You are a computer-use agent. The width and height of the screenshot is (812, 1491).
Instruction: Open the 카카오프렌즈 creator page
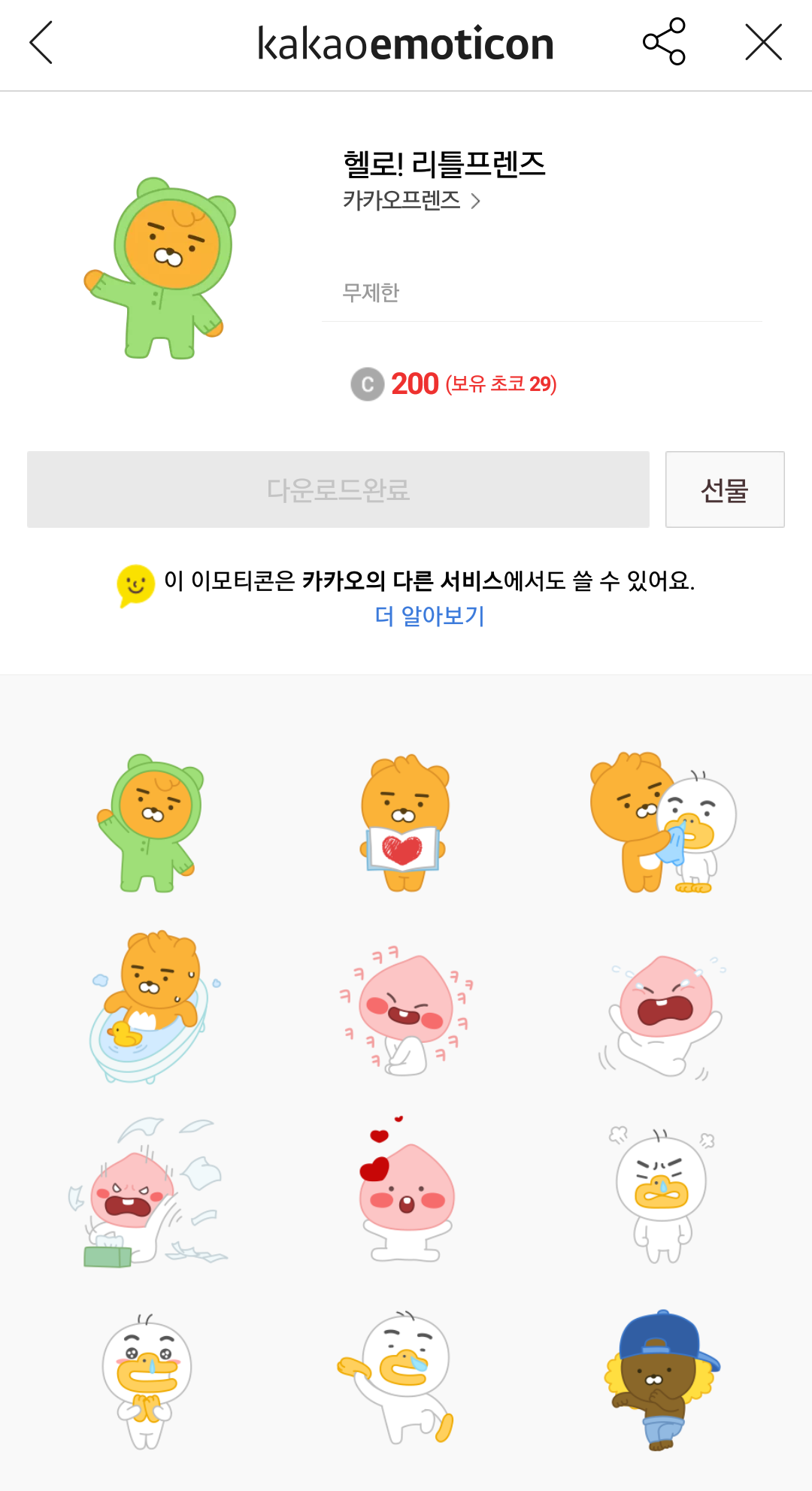pos(411,201)
